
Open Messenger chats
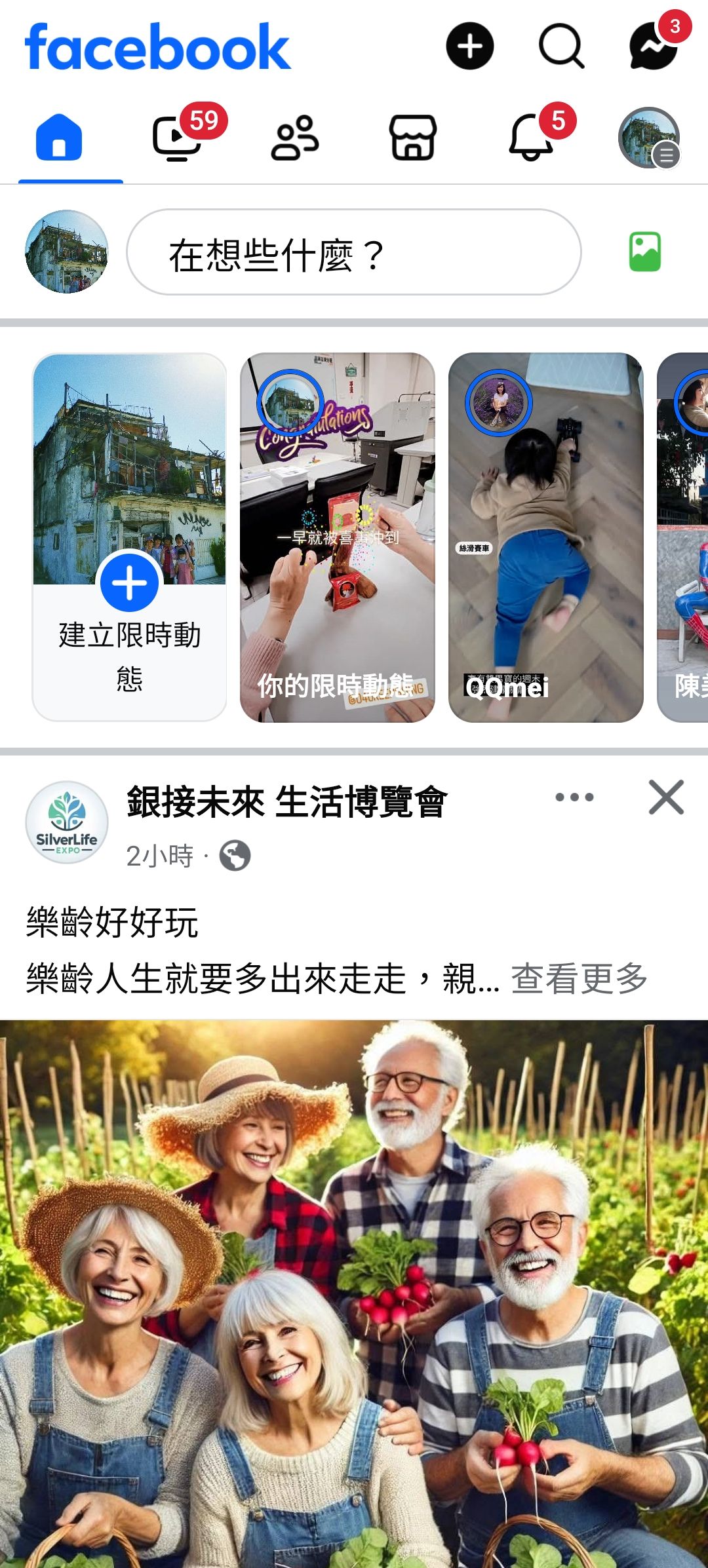pyautogui.click(x=654, y=46)
